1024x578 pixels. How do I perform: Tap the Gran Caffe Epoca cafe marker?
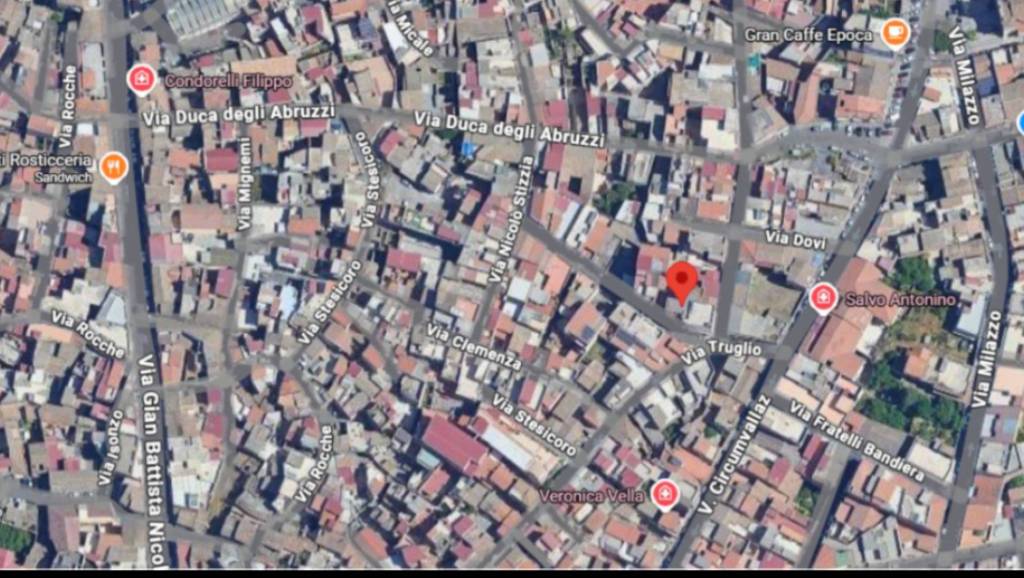click(x=895, y=34)
